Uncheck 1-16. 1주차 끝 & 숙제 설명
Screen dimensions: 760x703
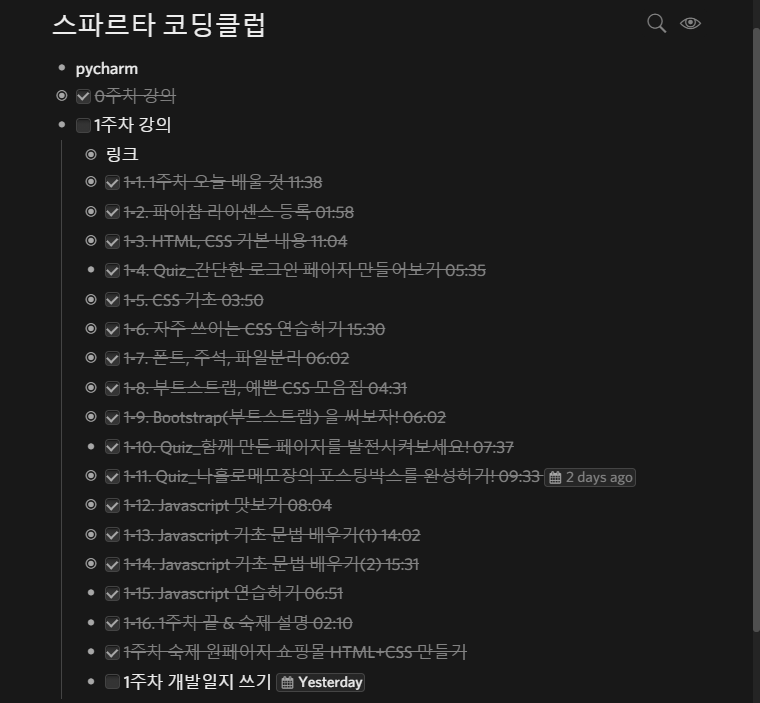[113, 623]
